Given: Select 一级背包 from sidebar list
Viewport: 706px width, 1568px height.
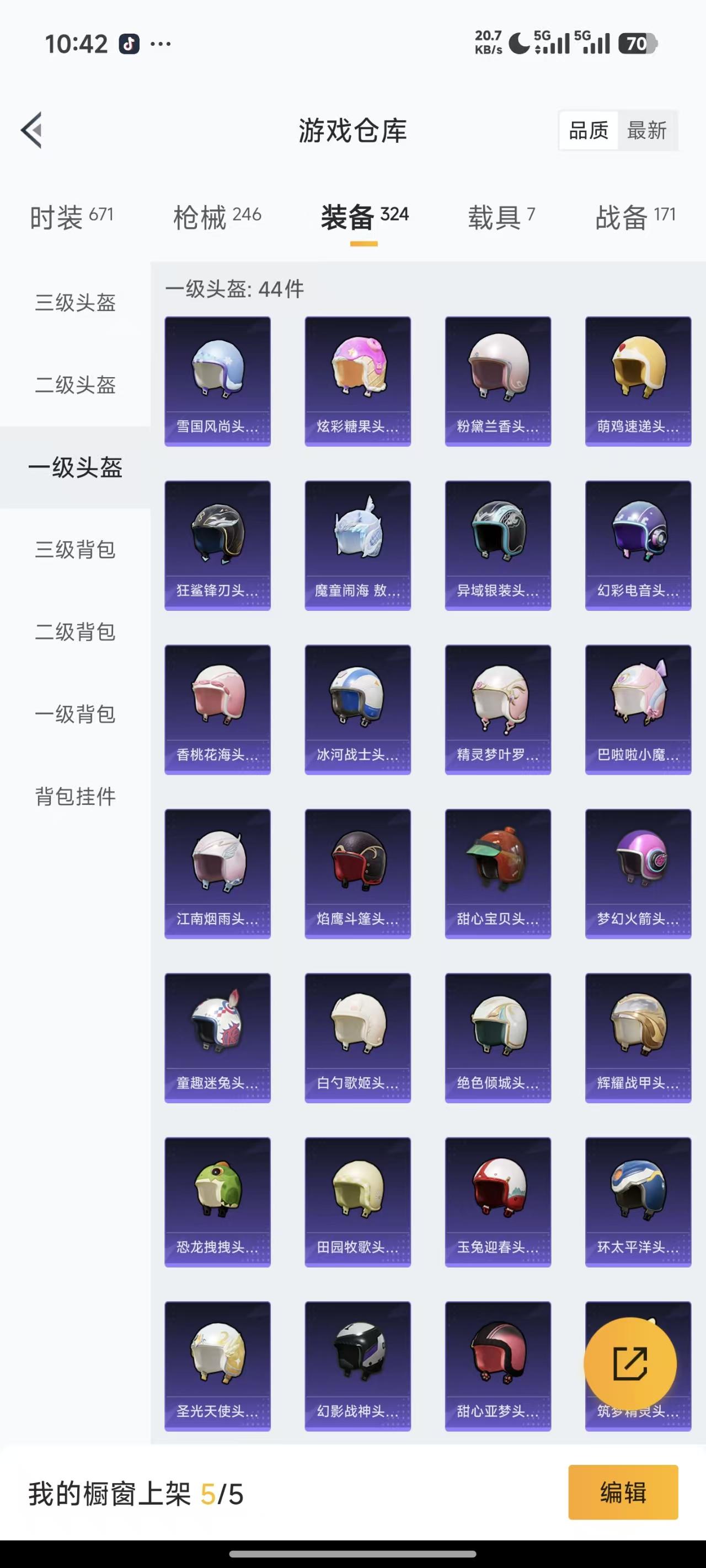Looking at the screenshot, I should (x=73, y=715).
